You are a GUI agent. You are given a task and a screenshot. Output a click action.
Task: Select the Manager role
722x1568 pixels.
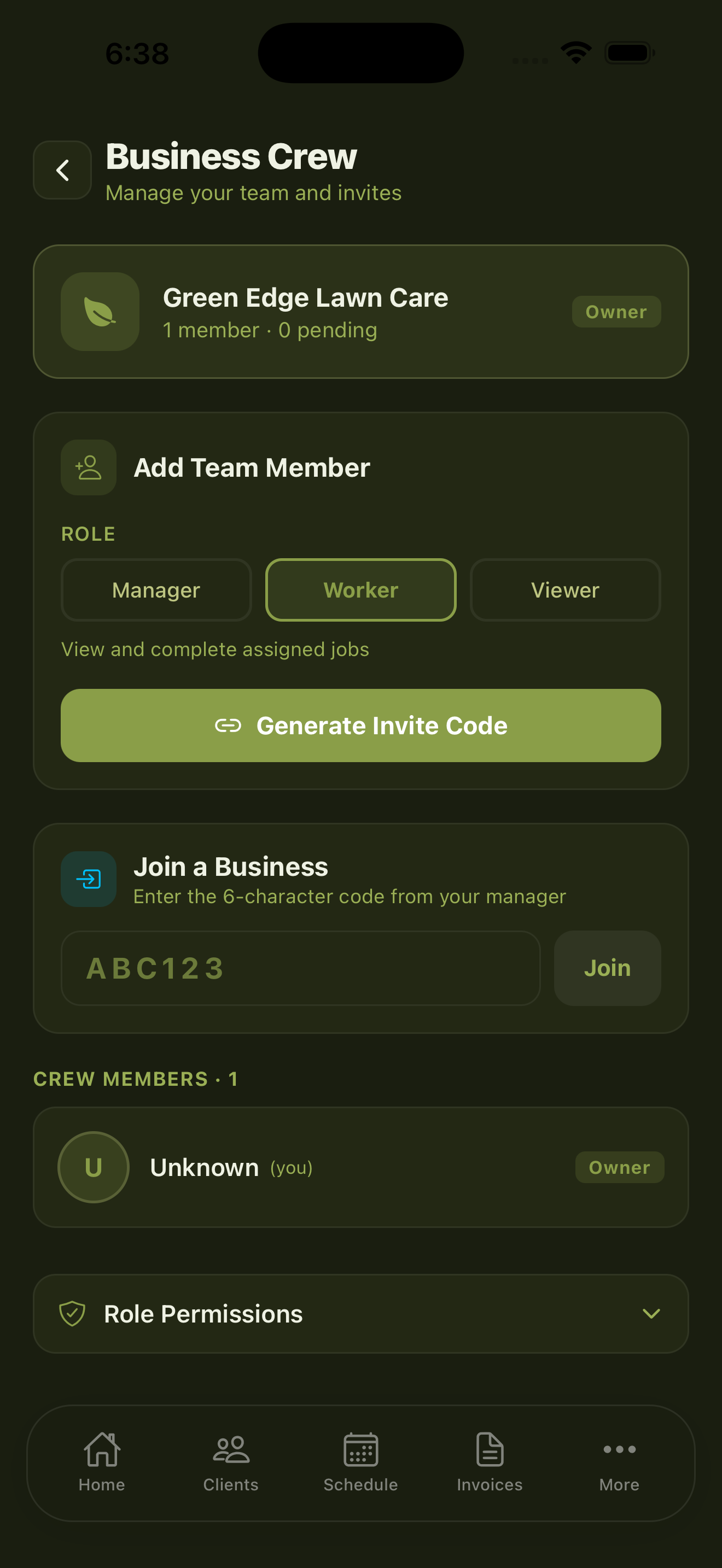156,589
